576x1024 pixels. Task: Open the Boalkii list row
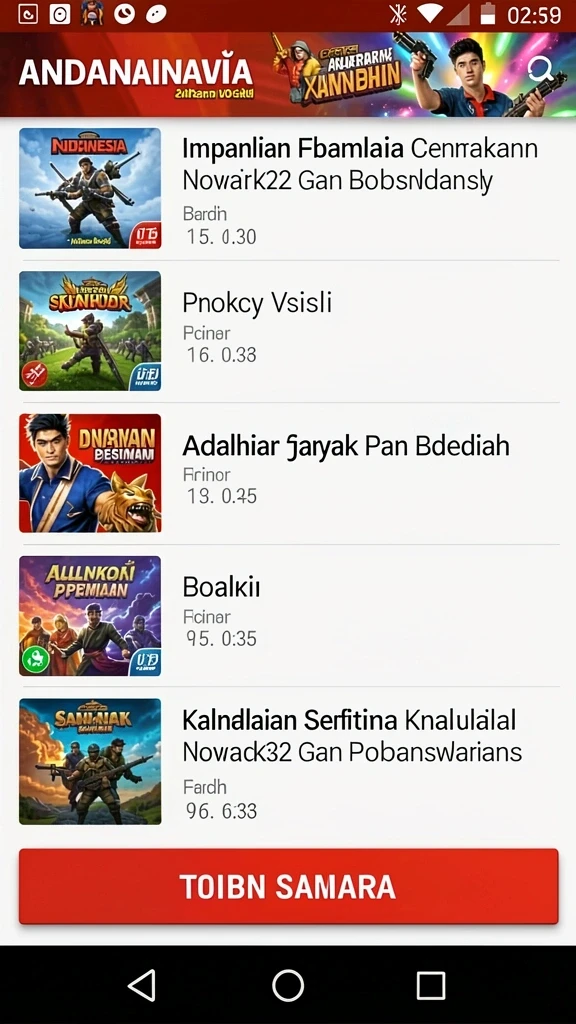point(288,616)
